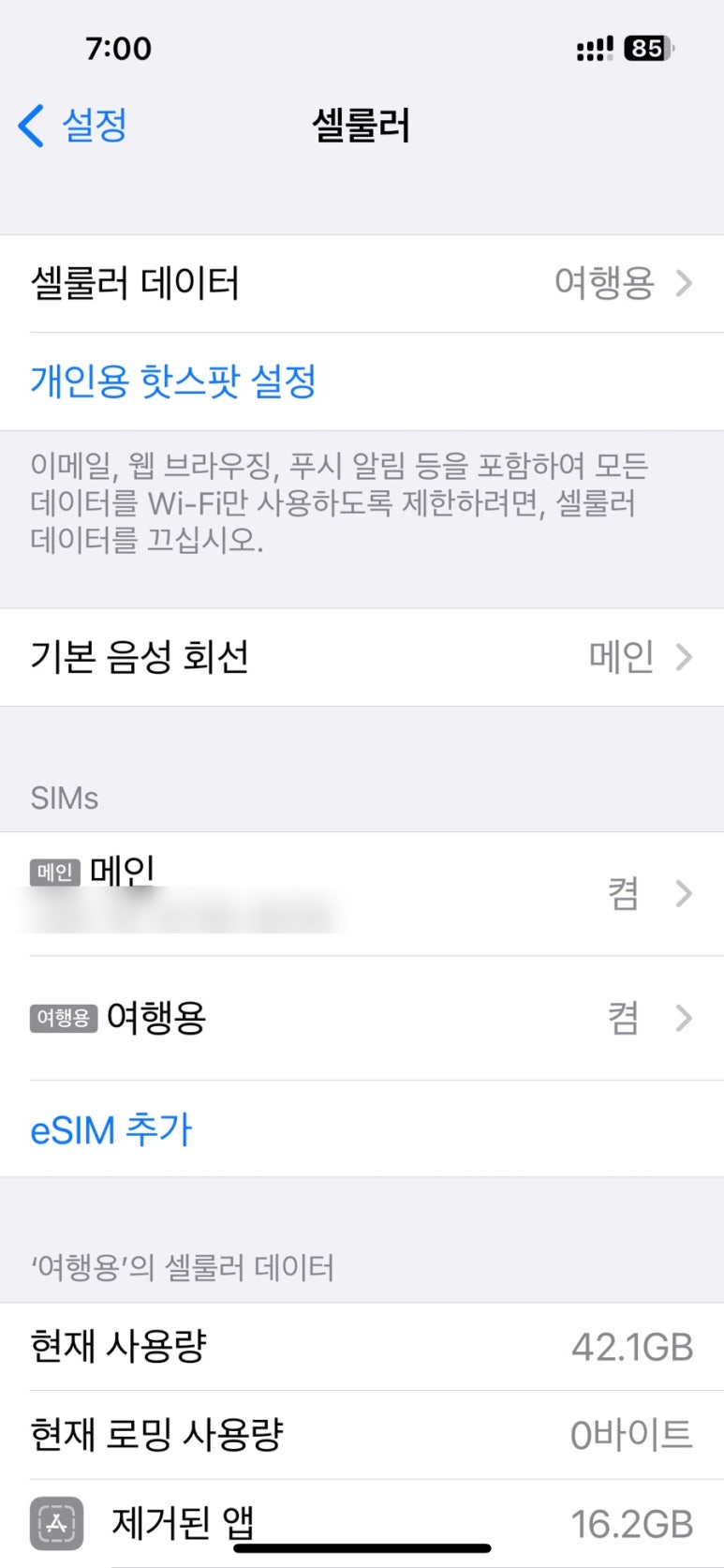Open the 여행용 SIM row
724x1568 pixels.
click(362, 1018)
